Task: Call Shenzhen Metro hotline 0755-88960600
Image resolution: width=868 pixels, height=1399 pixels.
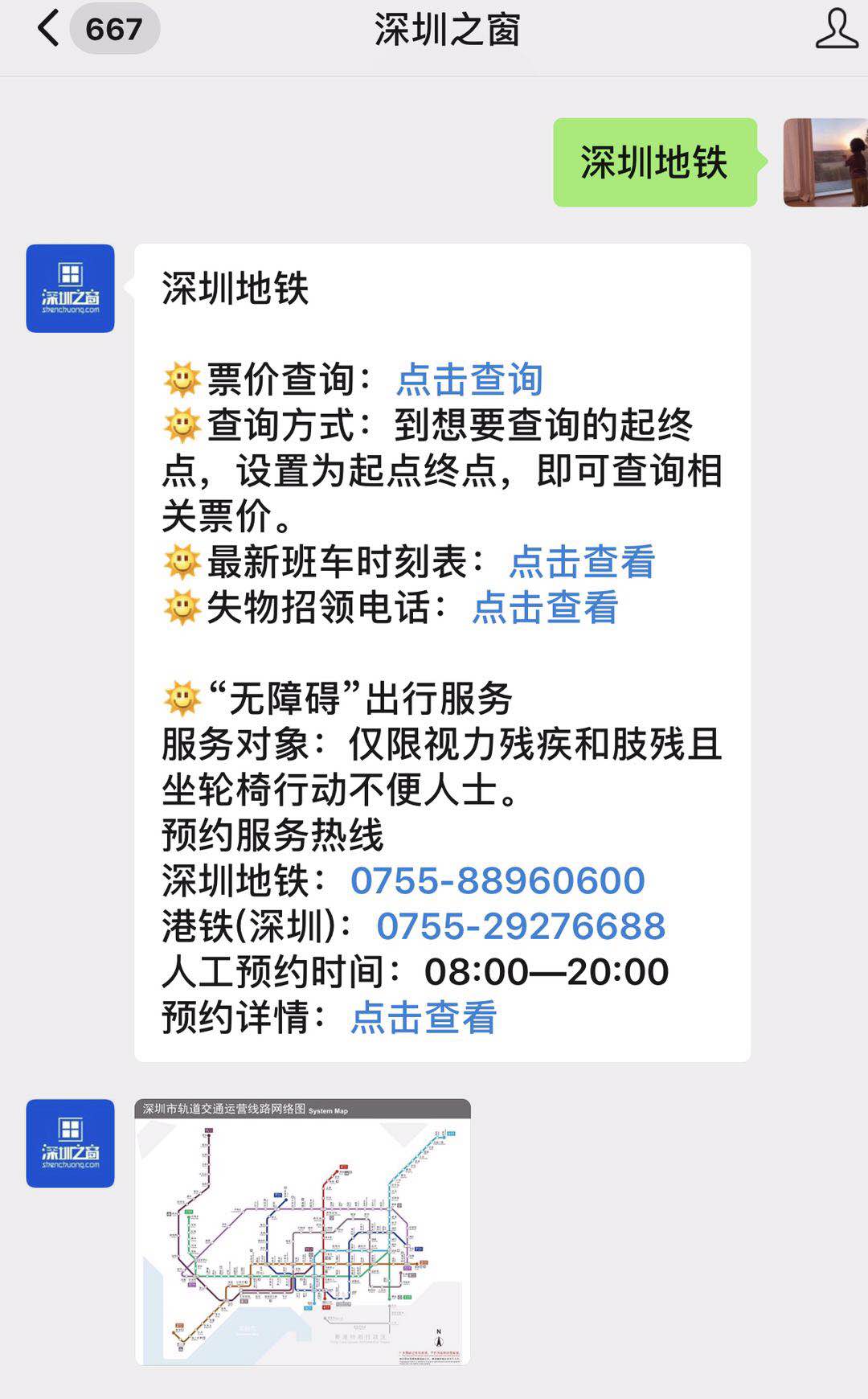Action: [497, 881]
